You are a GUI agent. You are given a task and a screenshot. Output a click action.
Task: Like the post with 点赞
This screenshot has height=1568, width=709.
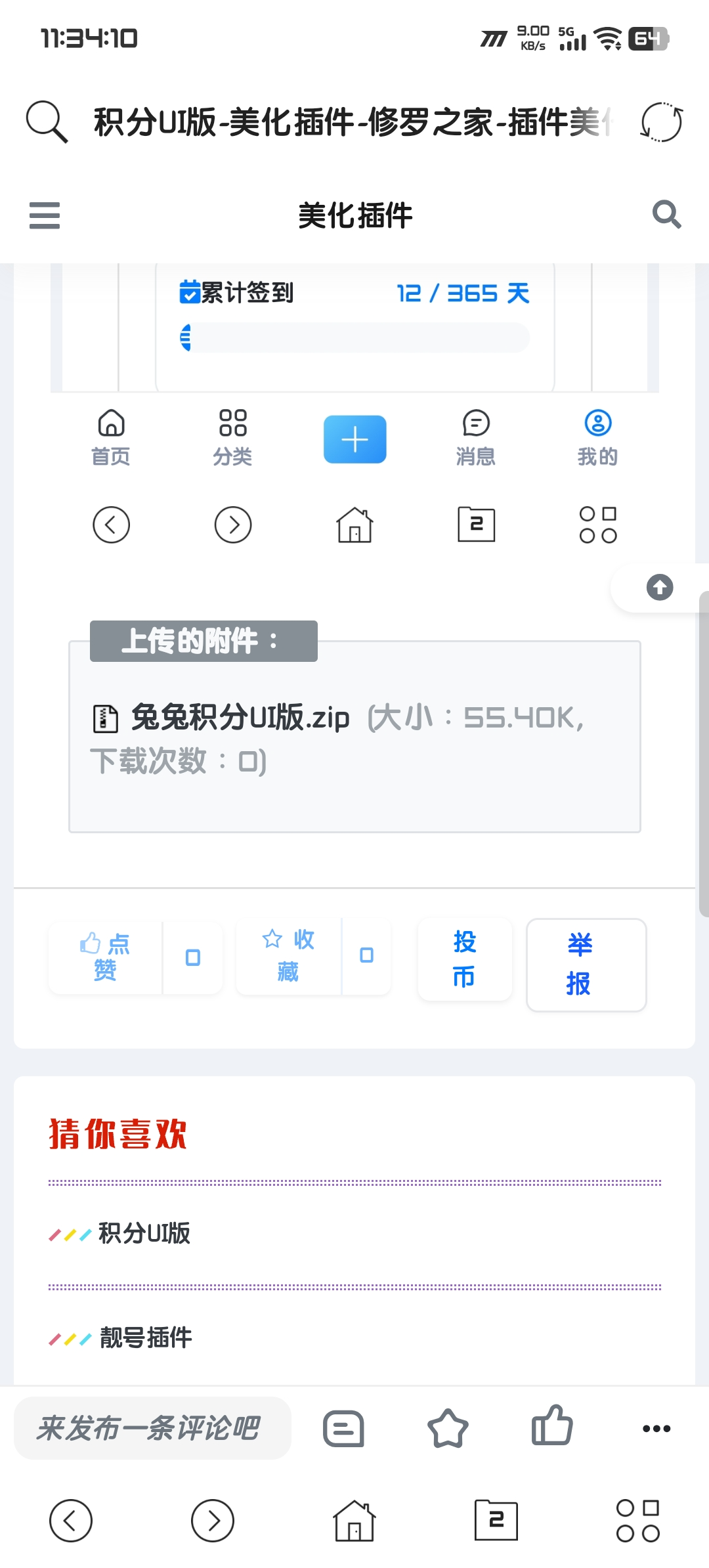click(105, 957)
